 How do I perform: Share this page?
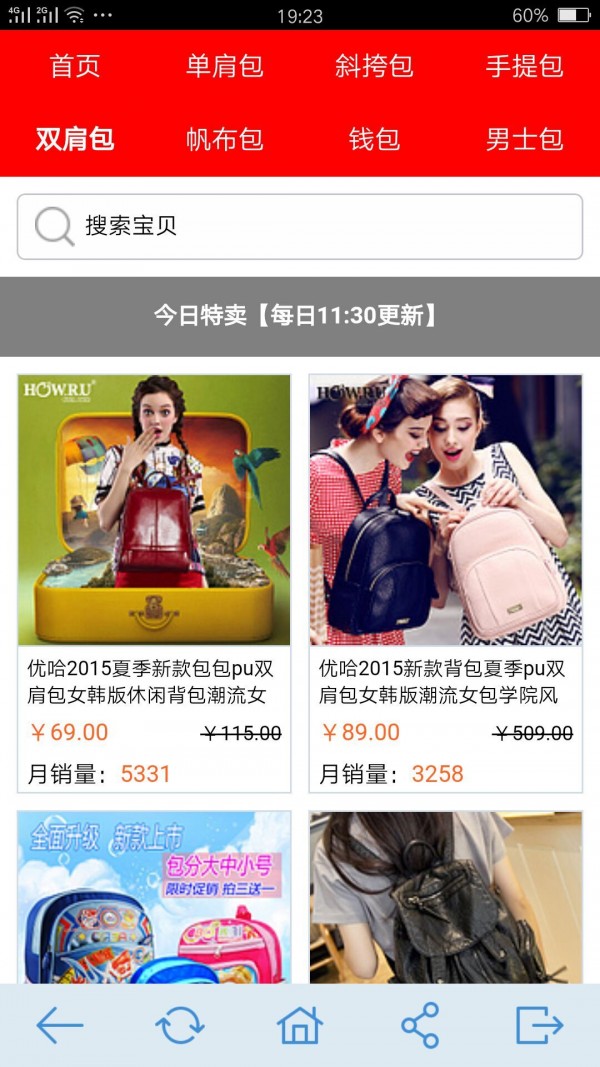tap(420, 1025)
